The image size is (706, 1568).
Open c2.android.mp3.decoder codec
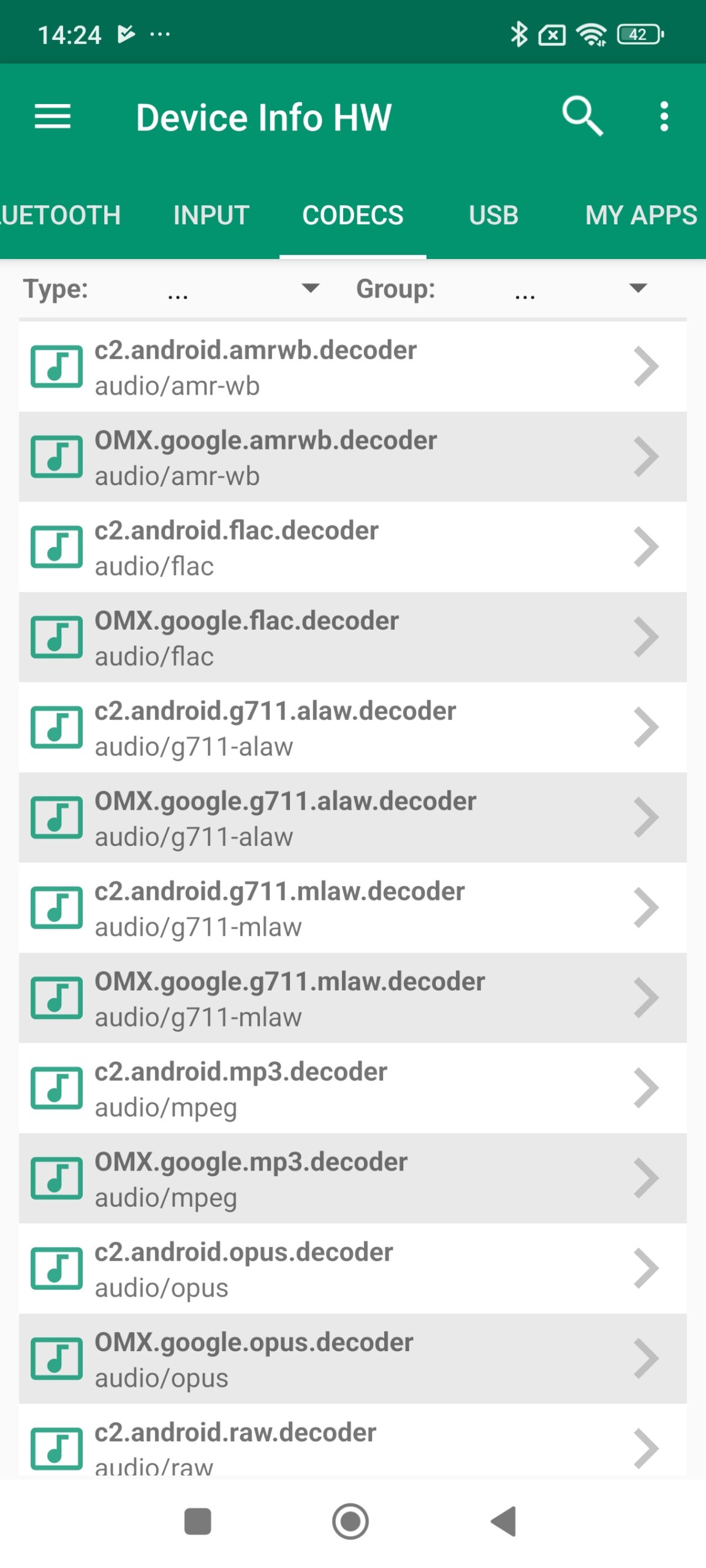[352, 1088]
